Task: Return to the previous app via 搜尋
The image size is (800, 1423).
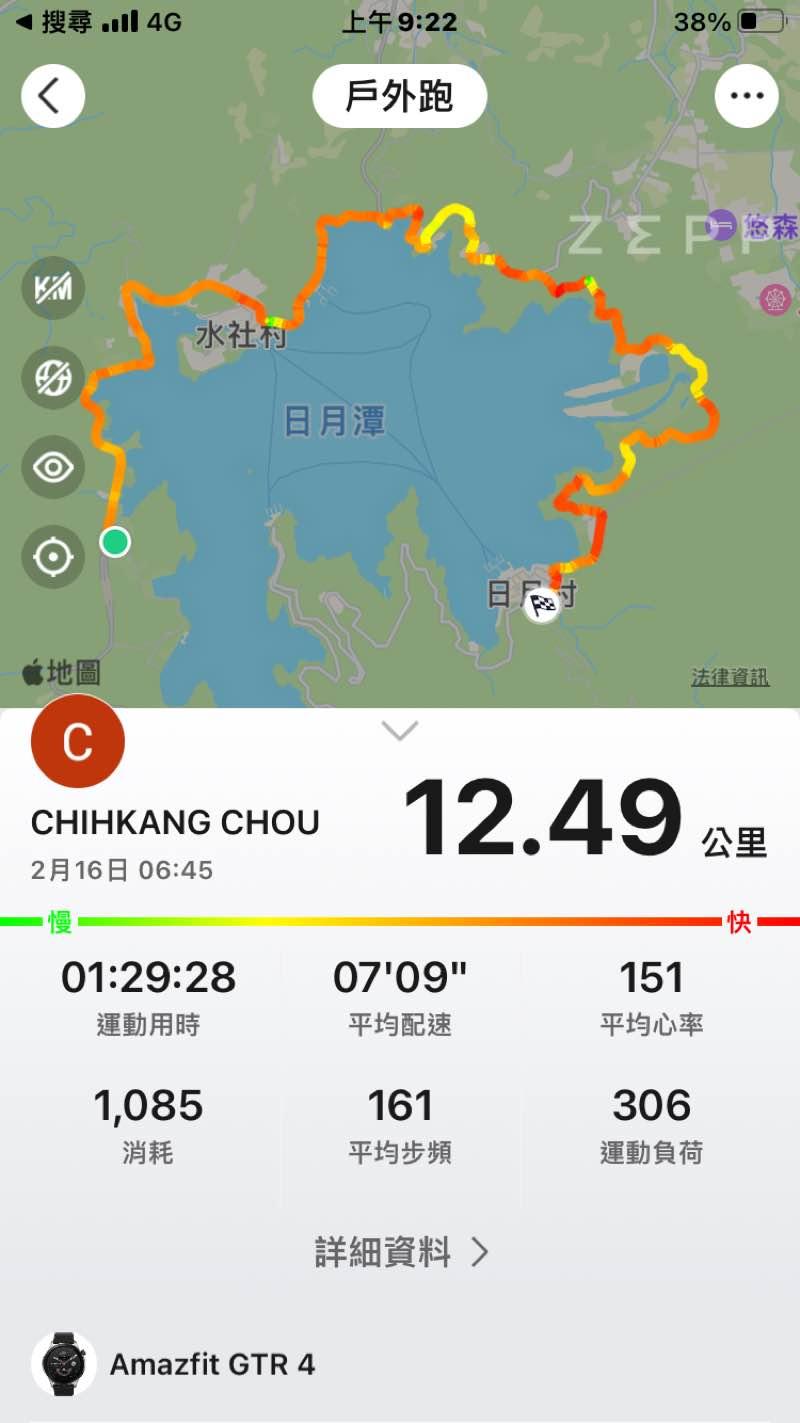Action: click(55, 22)
